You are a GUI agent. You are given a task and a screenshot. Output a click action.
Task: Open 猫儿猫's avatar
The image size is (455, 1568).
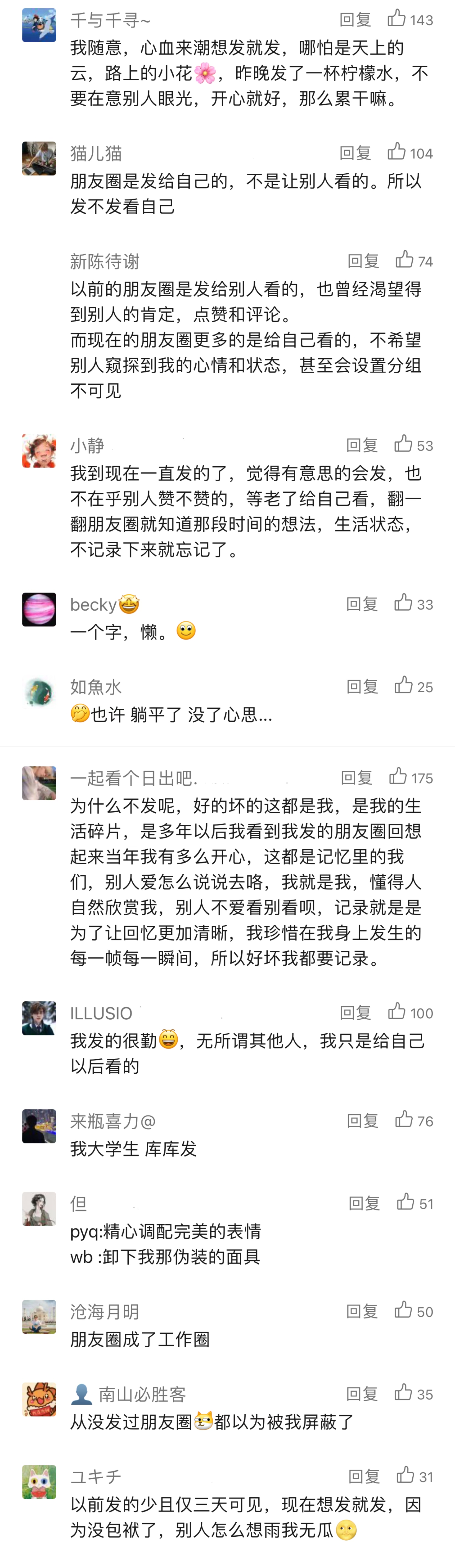(39, 158)
